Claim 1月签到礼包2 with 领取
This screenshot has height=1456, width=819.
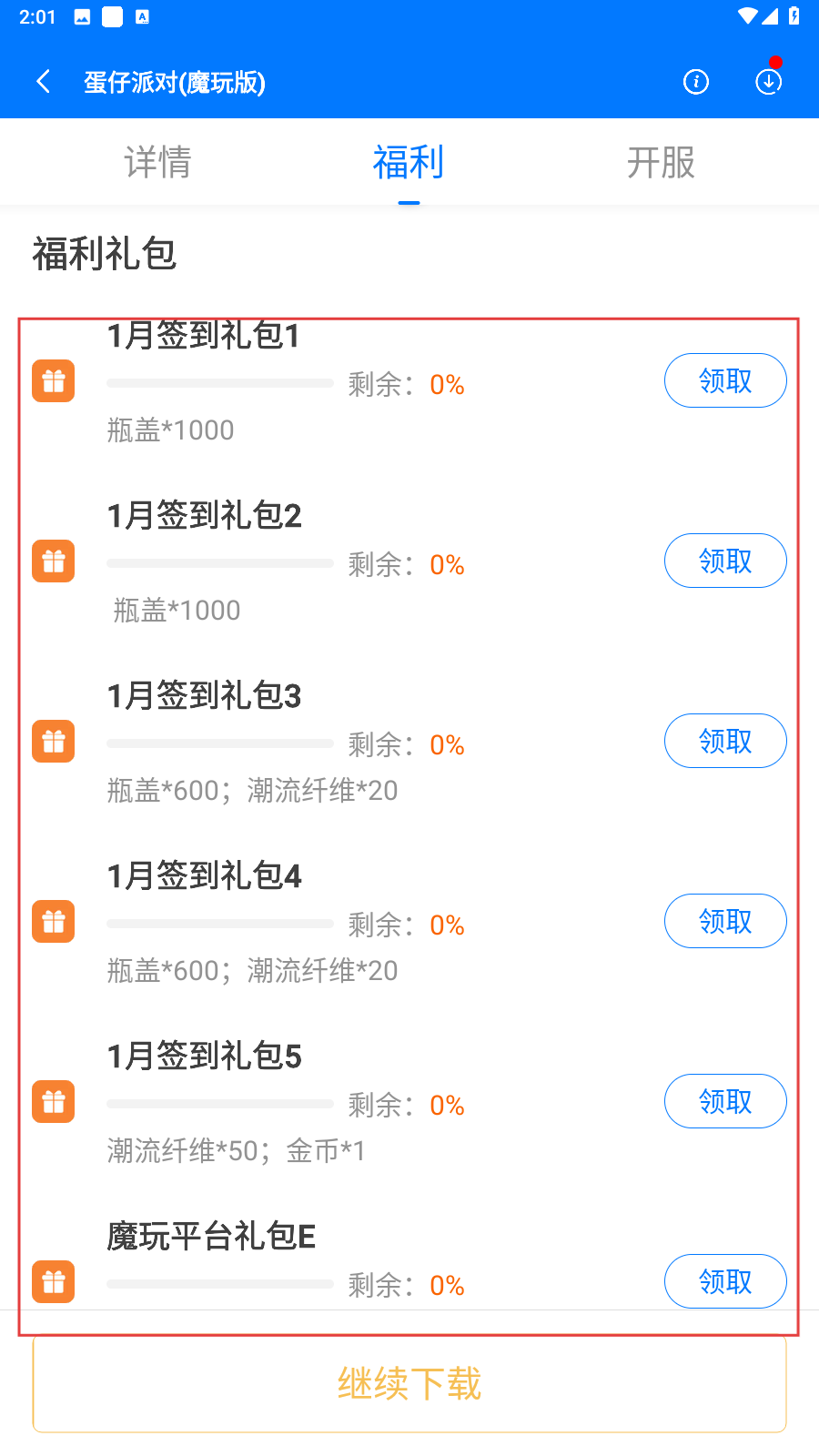tap(725, 561)
